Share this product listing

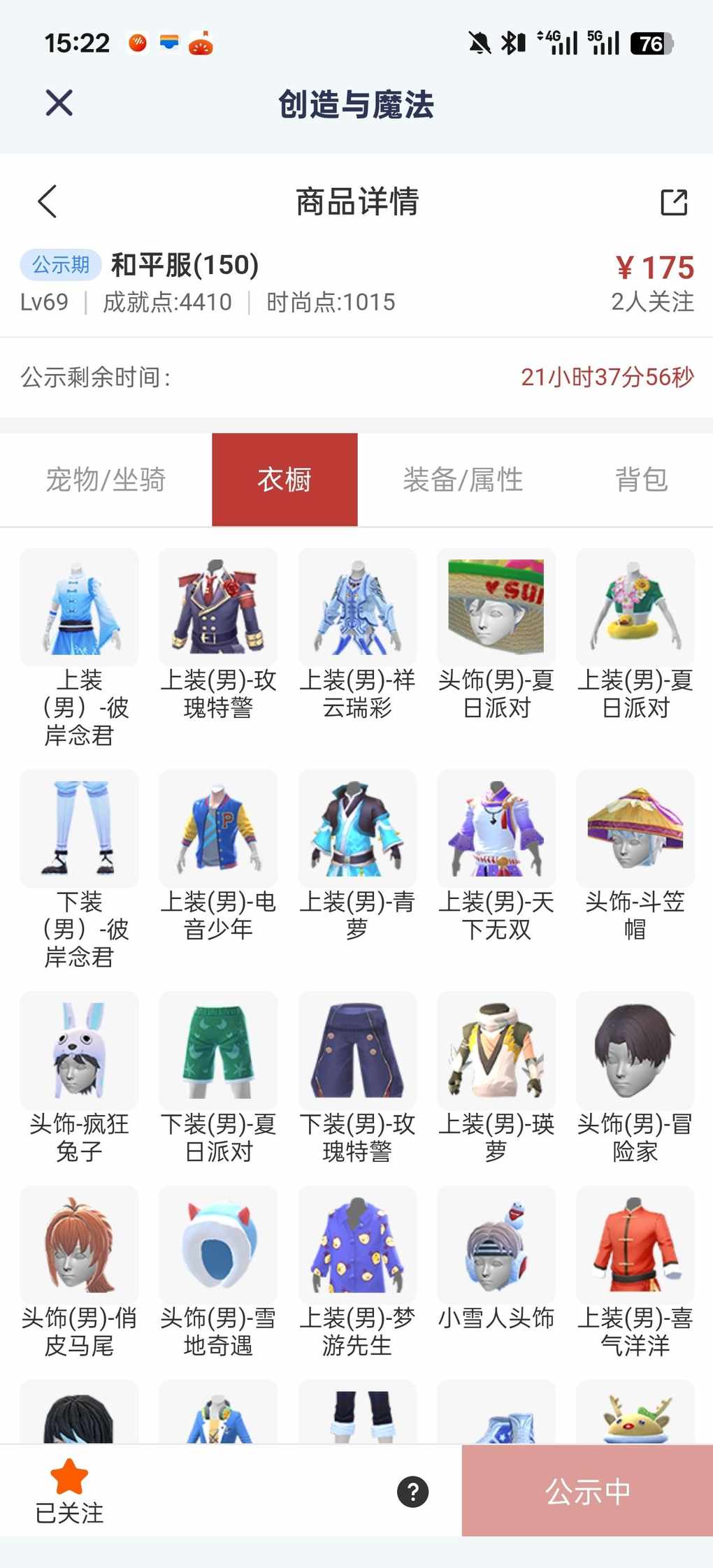(x=674, y=202)
